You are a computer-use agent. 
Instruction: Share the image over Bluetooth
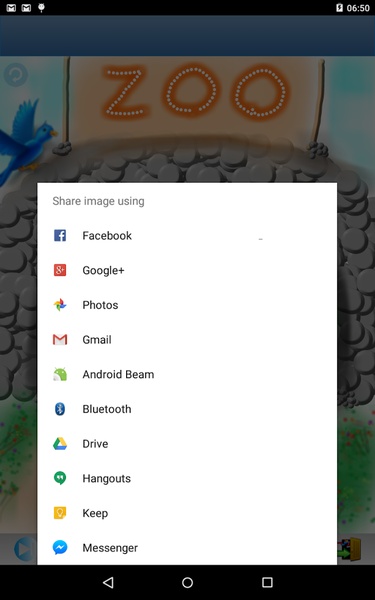pos(187,409)
